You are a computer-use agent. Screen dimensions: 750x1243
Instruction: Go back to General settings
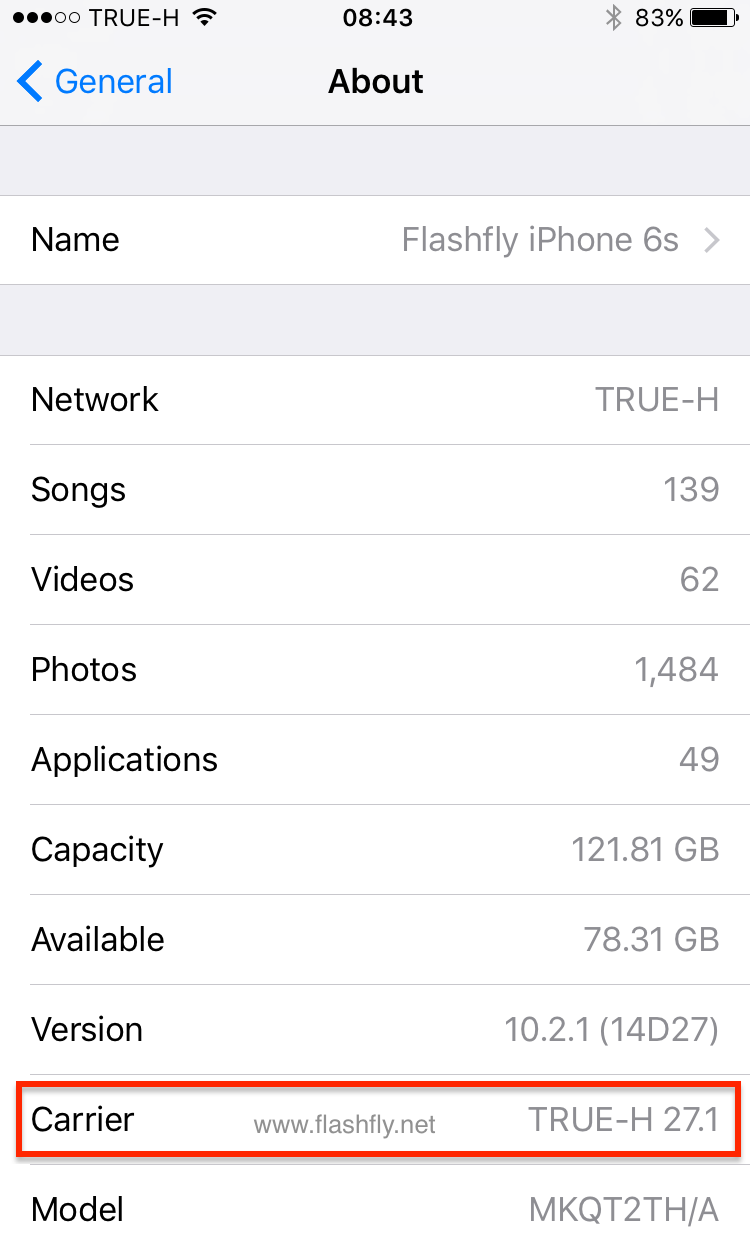click(x=95, y=82)
